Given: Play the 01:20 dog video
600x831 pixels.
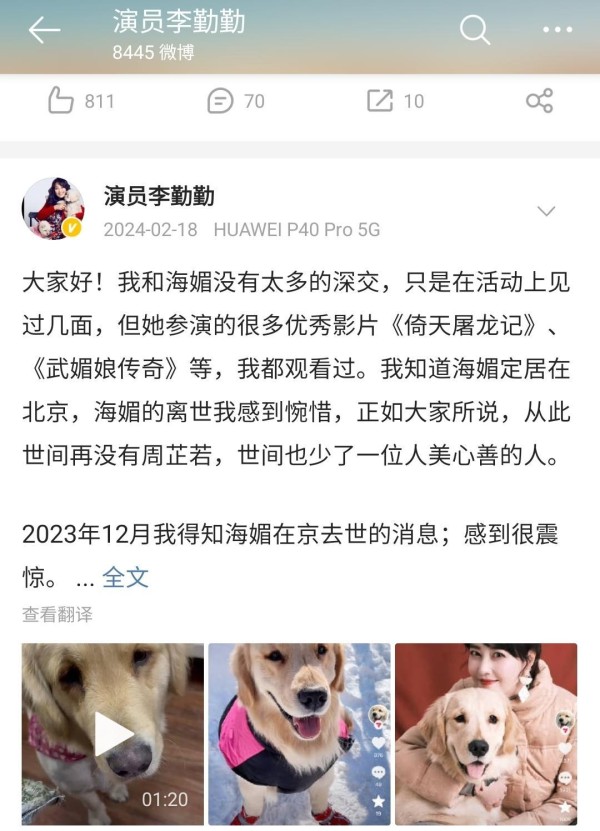Looking at the screenshot, I should tap(113, 734).
